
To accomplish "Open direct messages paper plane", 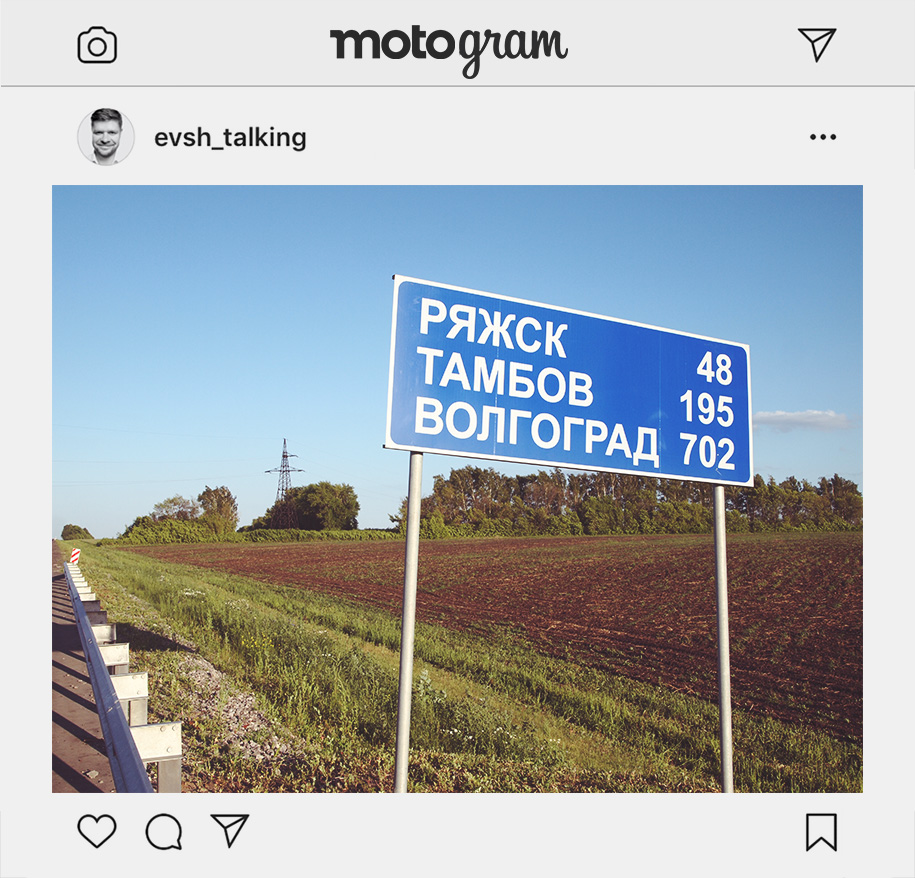I will [816, 44].
